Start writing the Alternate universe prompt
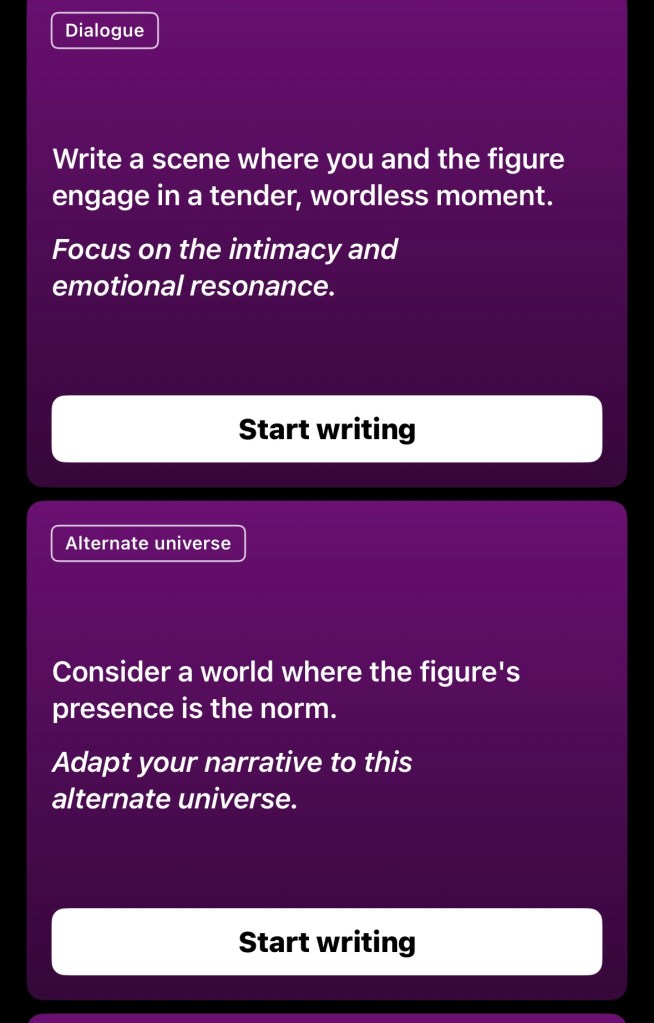This screenshot has width=654, height=1023. pyautogui.click(x=326, y=941)
